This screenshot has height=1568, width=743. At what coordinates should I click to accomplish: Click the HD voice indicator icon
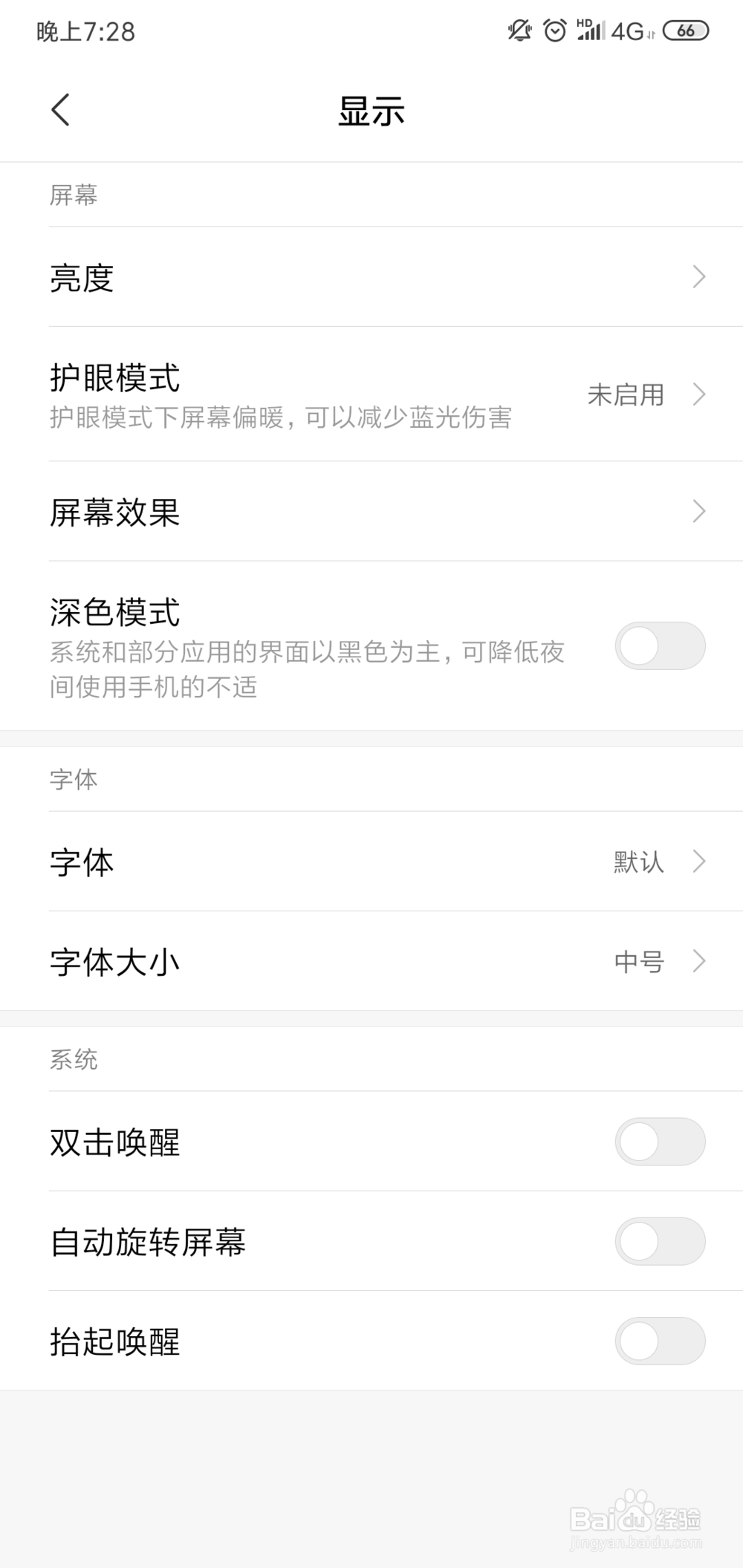tap(584, 24)
